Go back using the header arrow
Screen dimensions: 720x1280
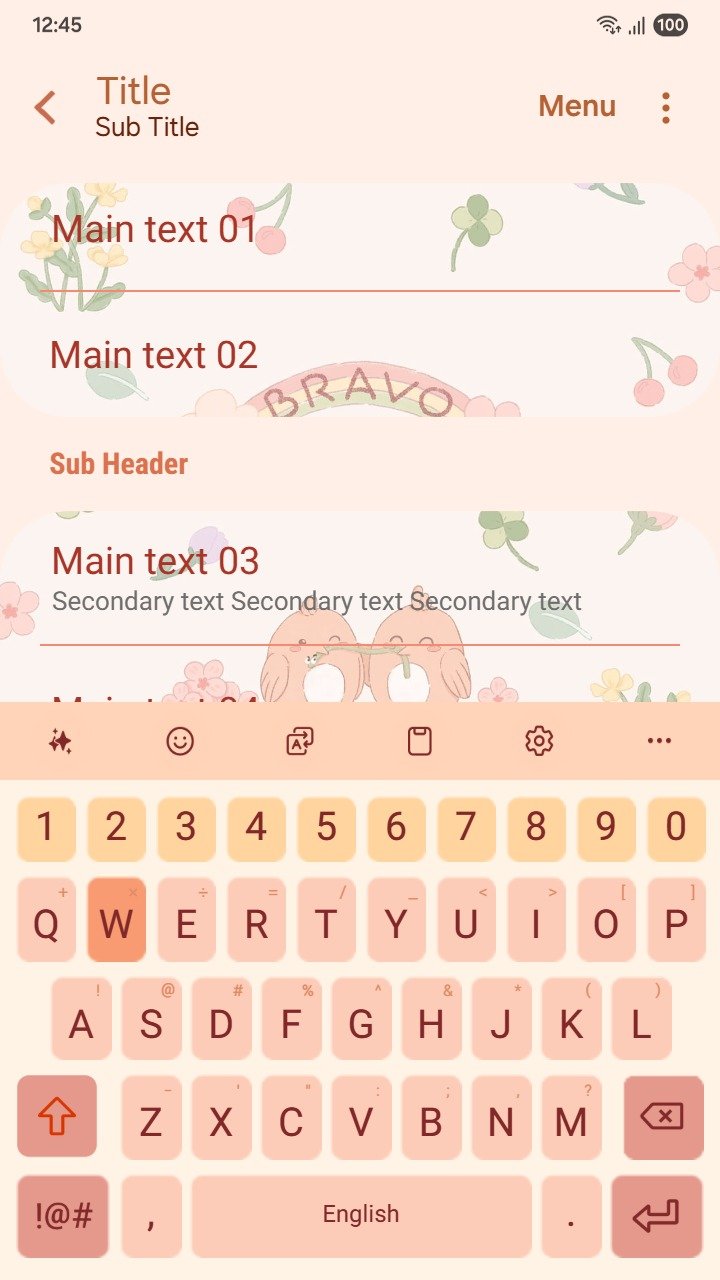45,107
